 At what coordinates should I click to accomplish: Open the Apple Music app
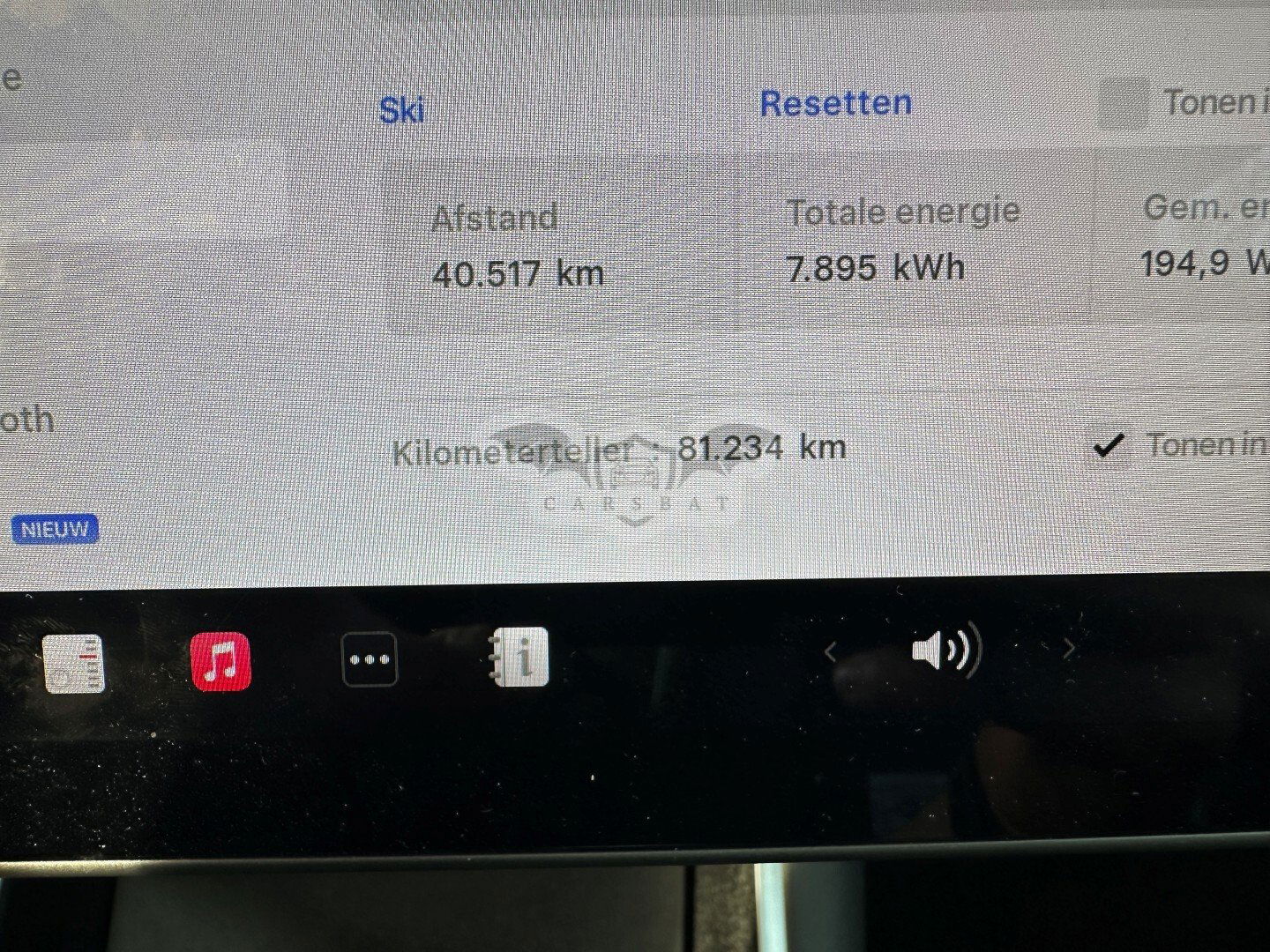220,662
